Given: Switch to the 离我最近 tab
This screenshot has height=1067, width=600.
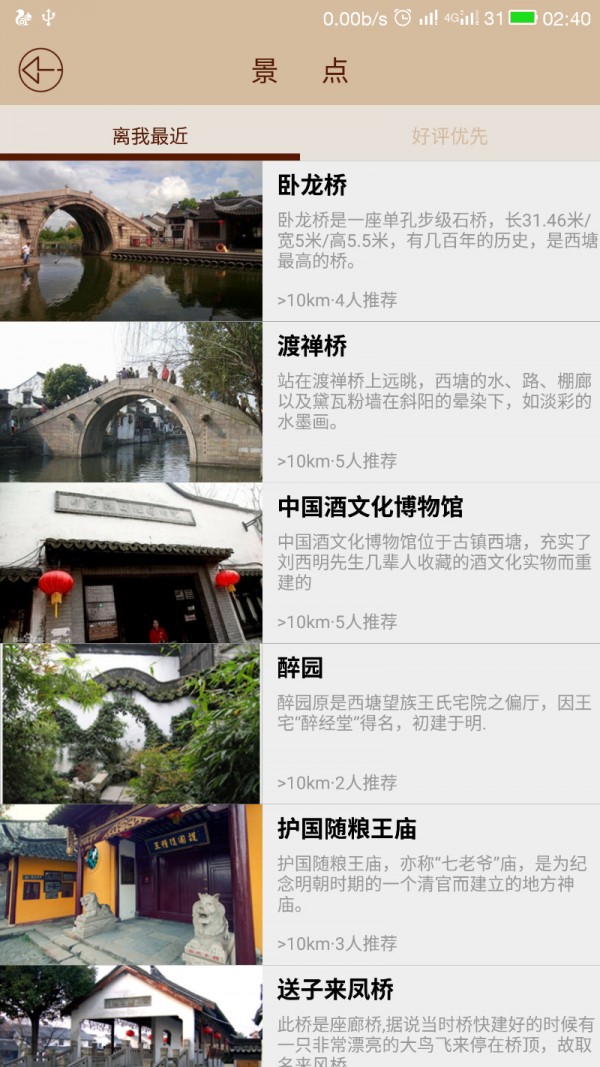Looking at the screenshot, I should (x=150, y=136).
